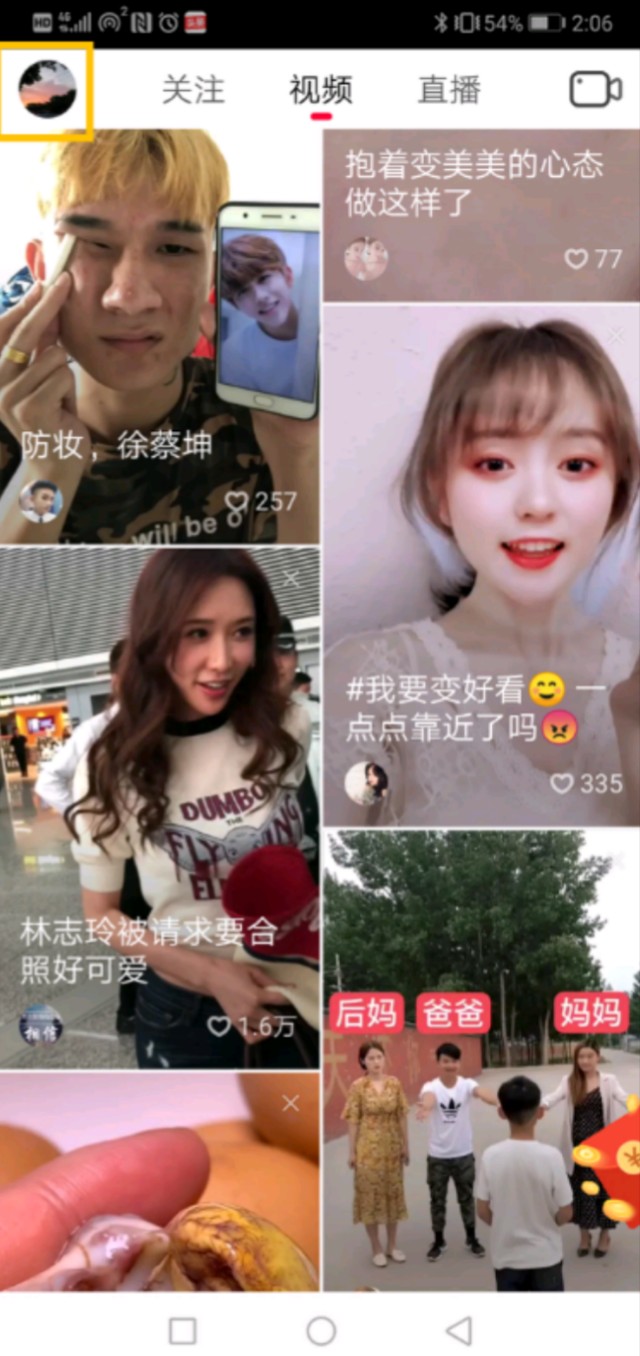View the author avatar on 林志玲 video
Viewport: 640px width, 1356px height.
(x=41, y=1025)
